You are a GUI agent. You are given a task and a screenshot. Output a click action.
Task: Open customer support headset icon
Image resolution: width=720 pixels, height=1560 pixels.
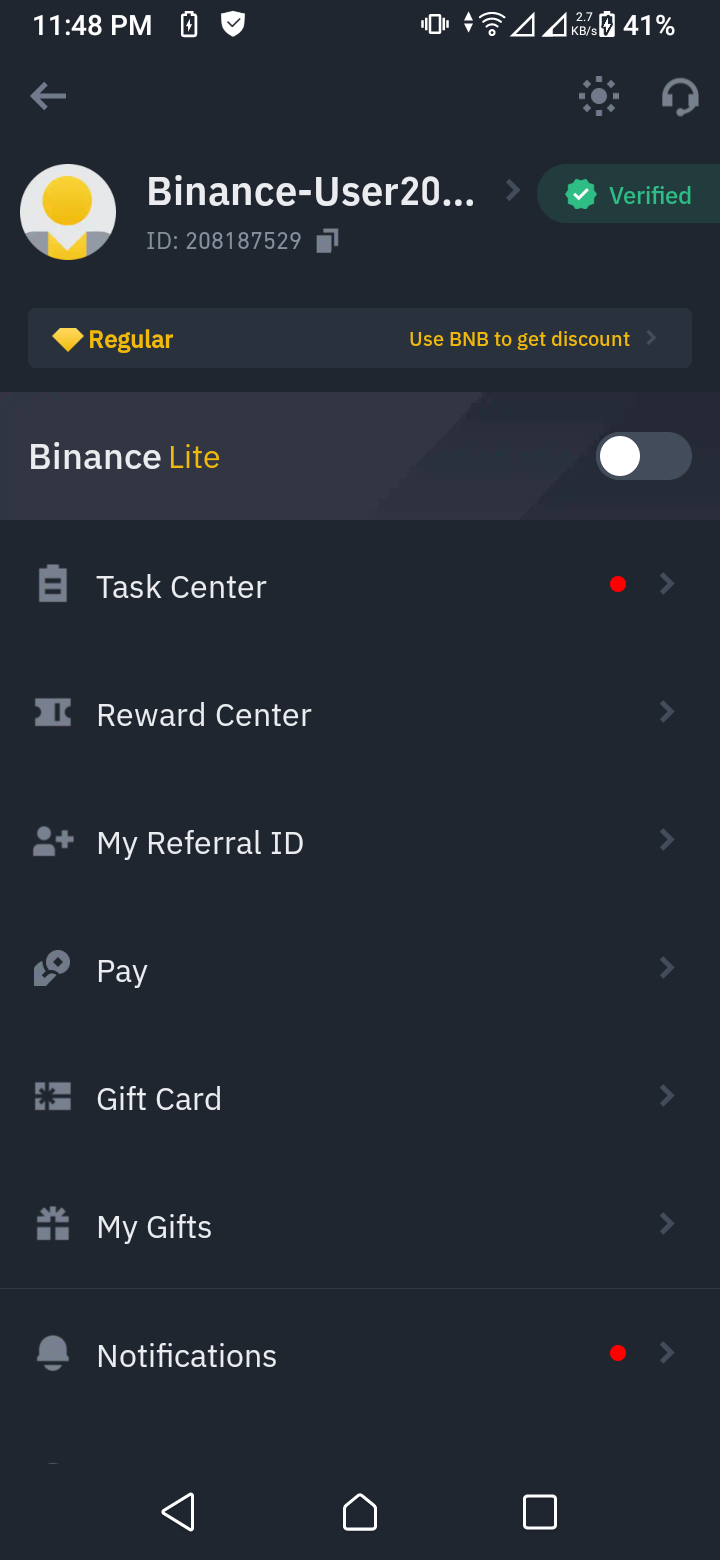pos(680,97)
